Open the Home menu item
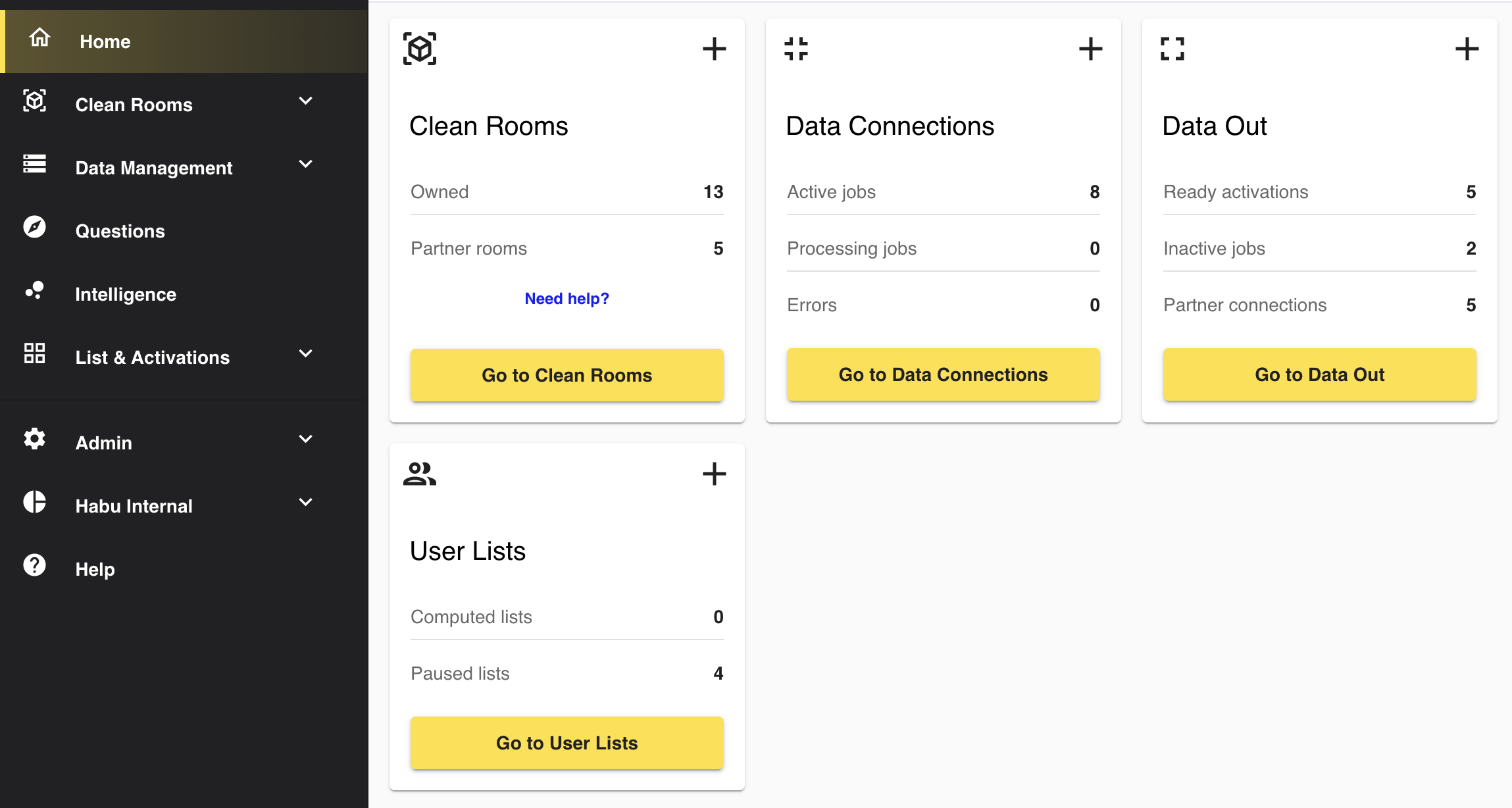This screenshot has width=1512, height=808. click(x=105, y=41)
